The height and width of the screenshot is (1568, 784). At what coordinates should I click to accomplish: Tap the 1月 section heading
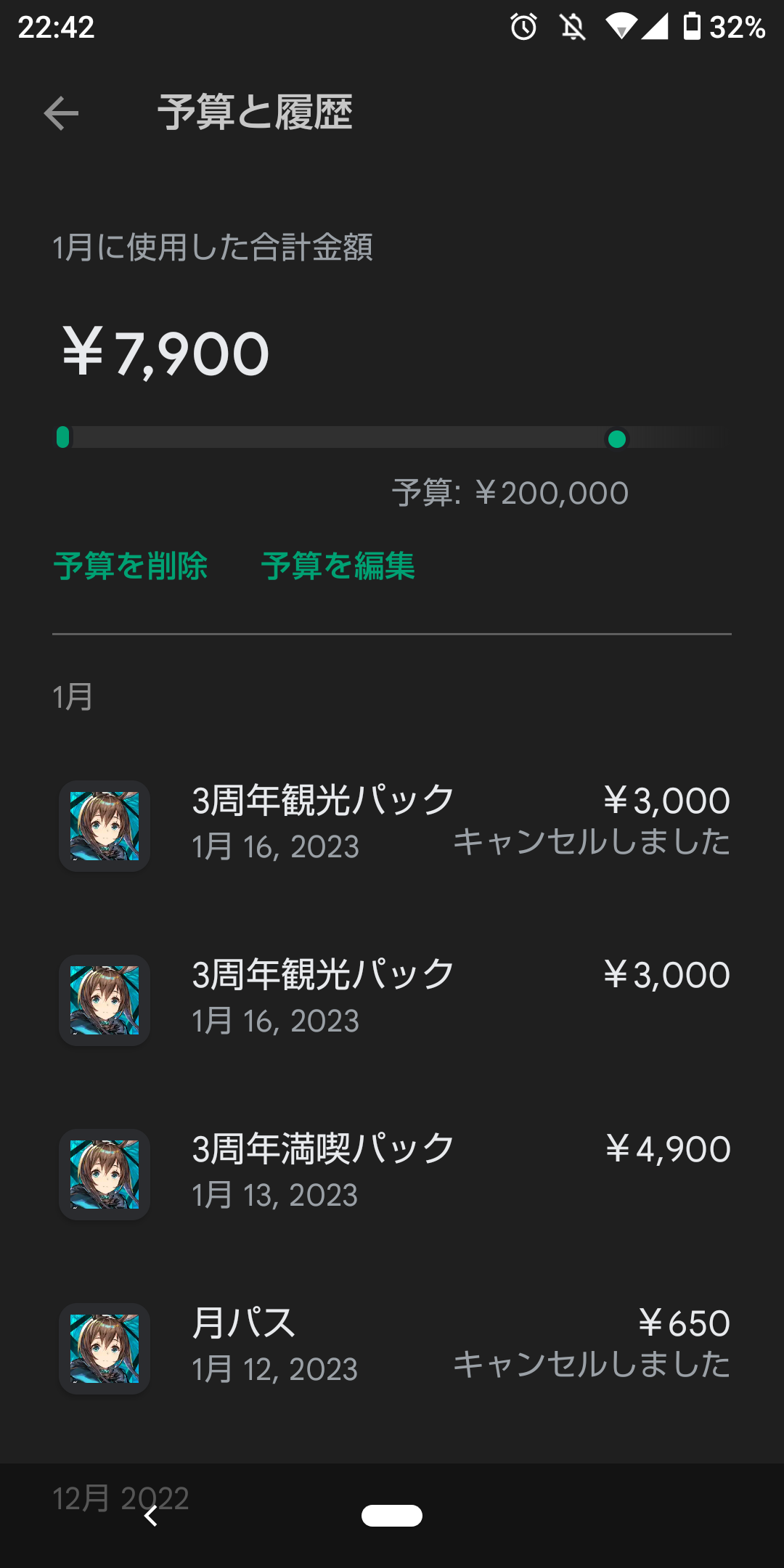click(71, 697)
